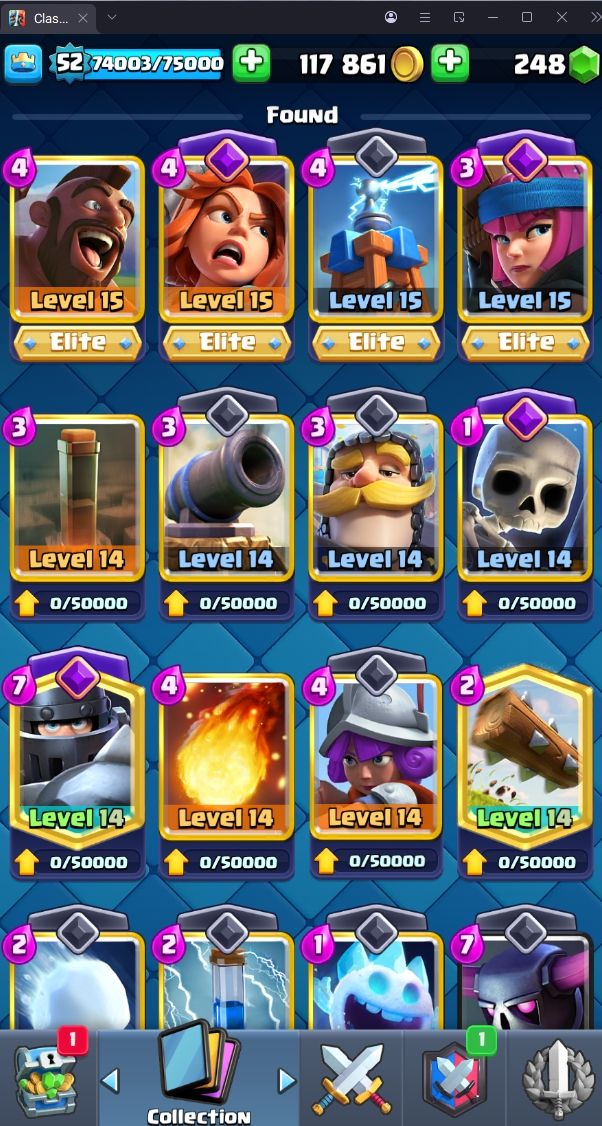Select The Log card
The width and height of the screenshot is (602, 1126).
[x=524, y=755]
